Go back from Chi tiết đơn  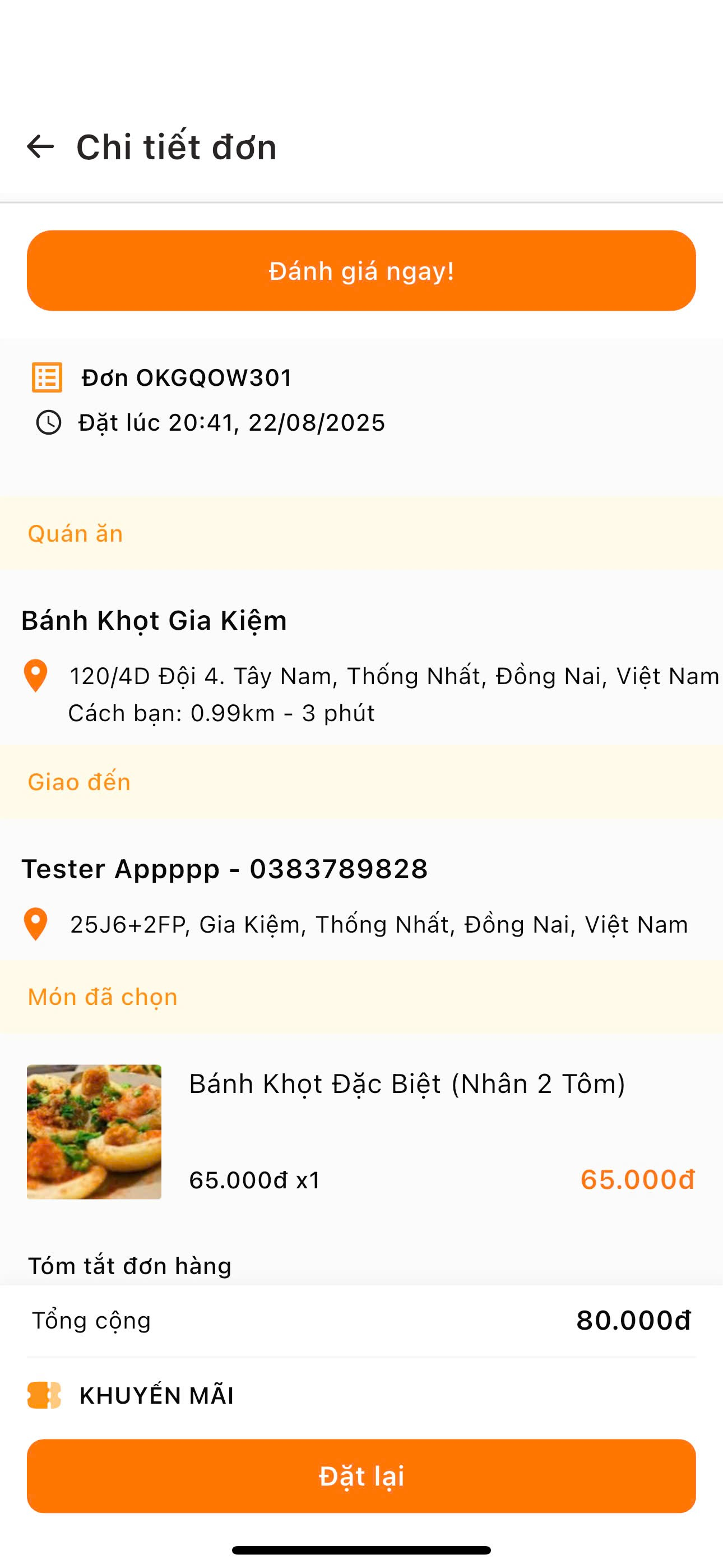[x=41, y=147]
